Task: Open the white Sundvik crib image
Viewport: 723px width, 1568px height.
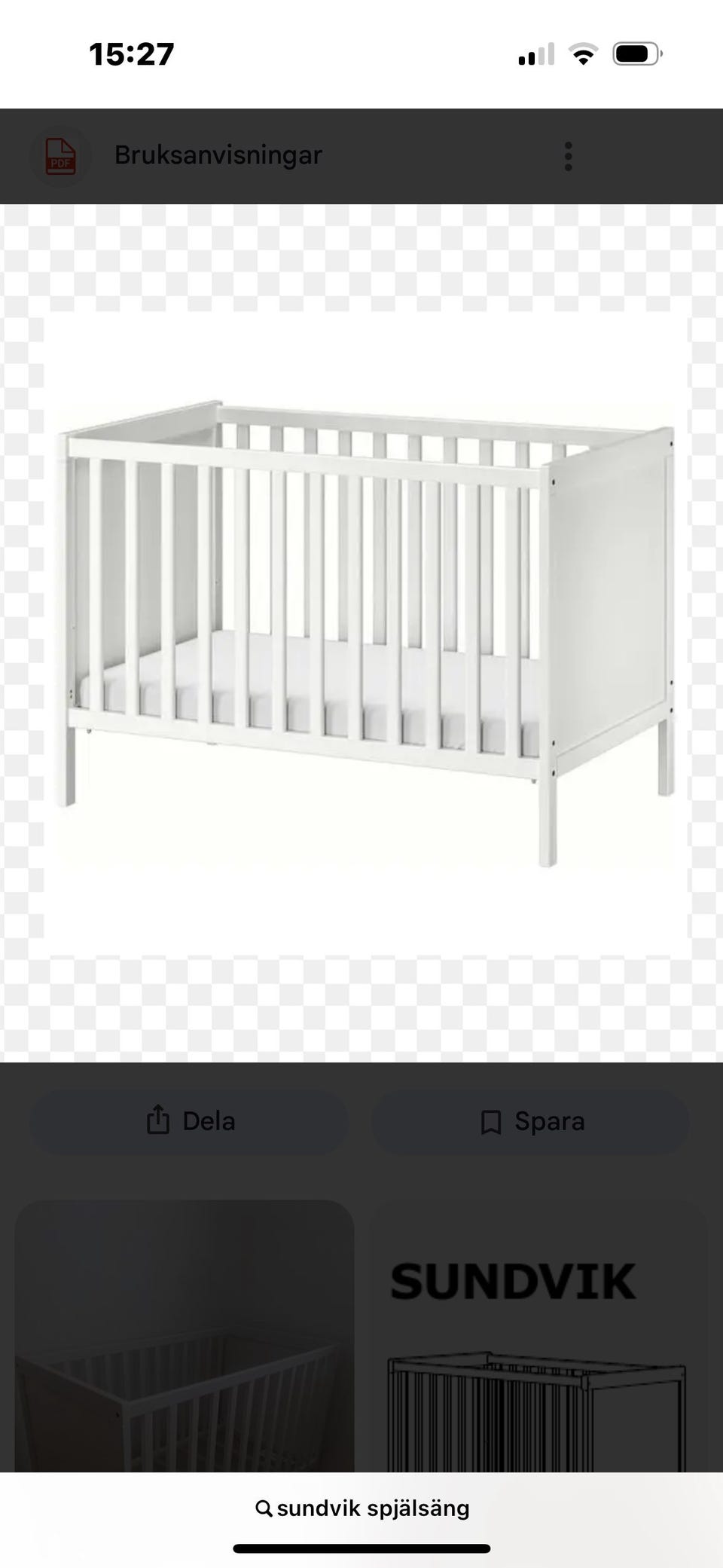Action: [366, 633]
